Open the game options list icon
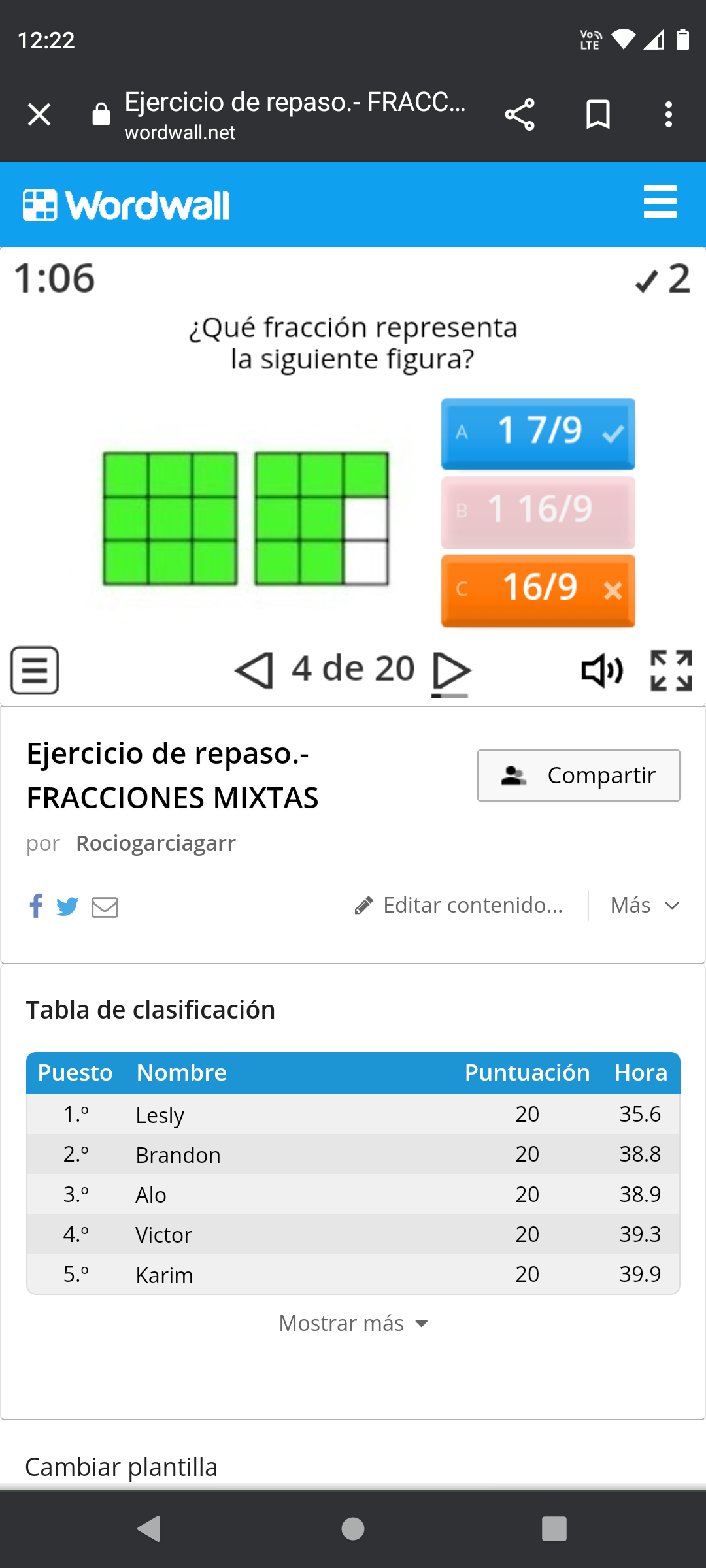 [35, 670]
